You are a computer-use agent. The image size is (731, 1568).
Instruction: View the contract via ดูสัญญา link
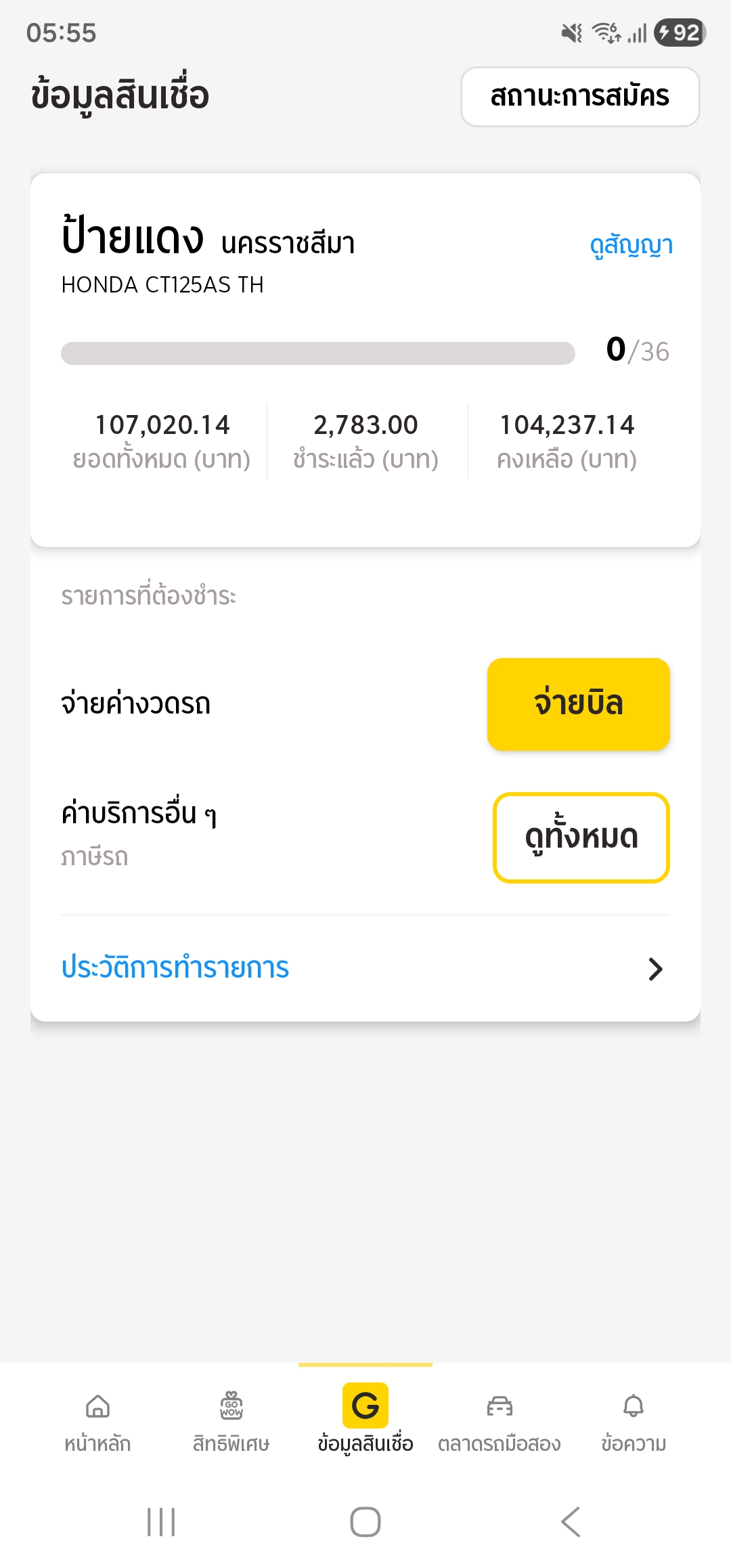tap(631, 245)
